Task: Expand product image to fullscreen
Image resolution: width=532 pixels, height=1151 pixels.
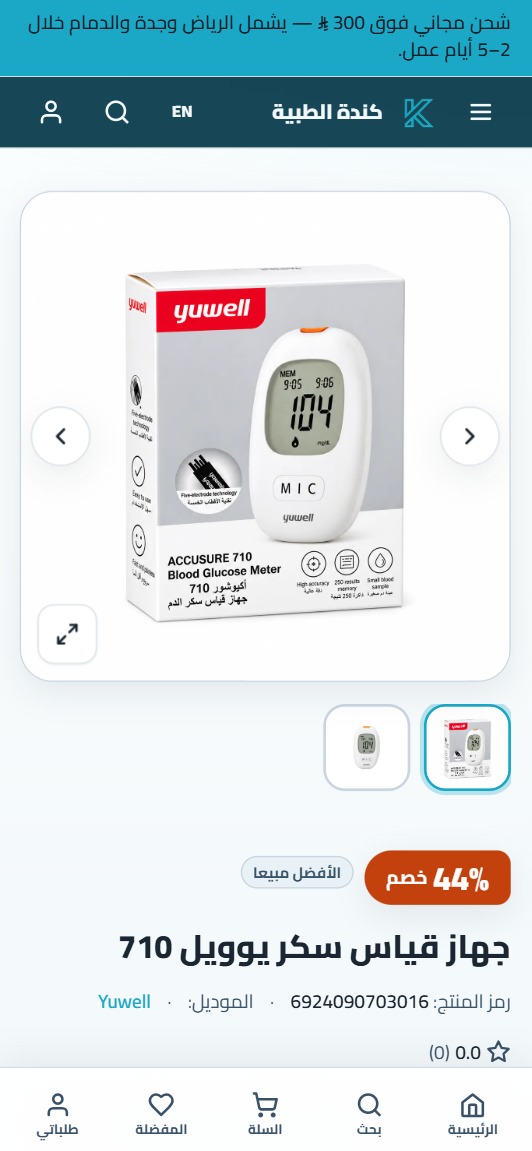Action: (x=68, y=634)
